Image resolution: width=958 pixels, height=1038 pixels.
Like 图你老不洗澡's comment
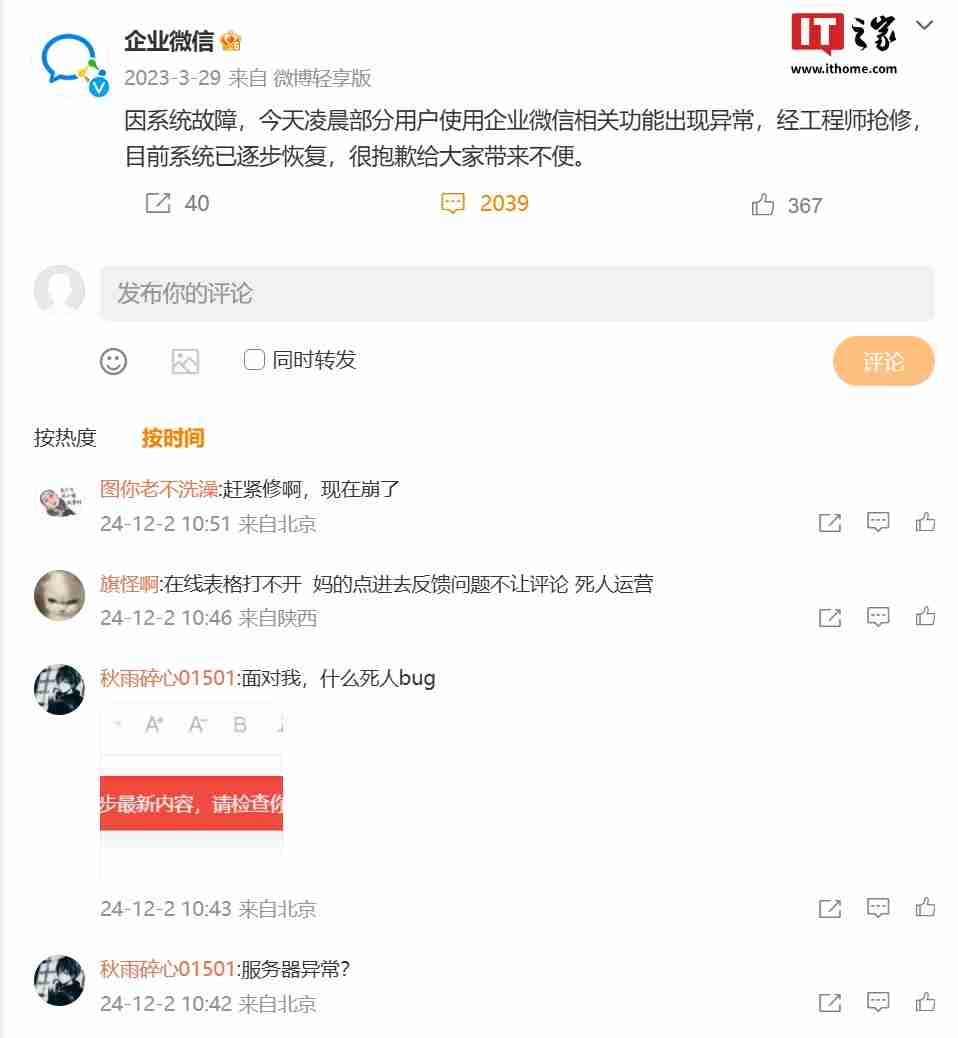[x=925, y=522]
